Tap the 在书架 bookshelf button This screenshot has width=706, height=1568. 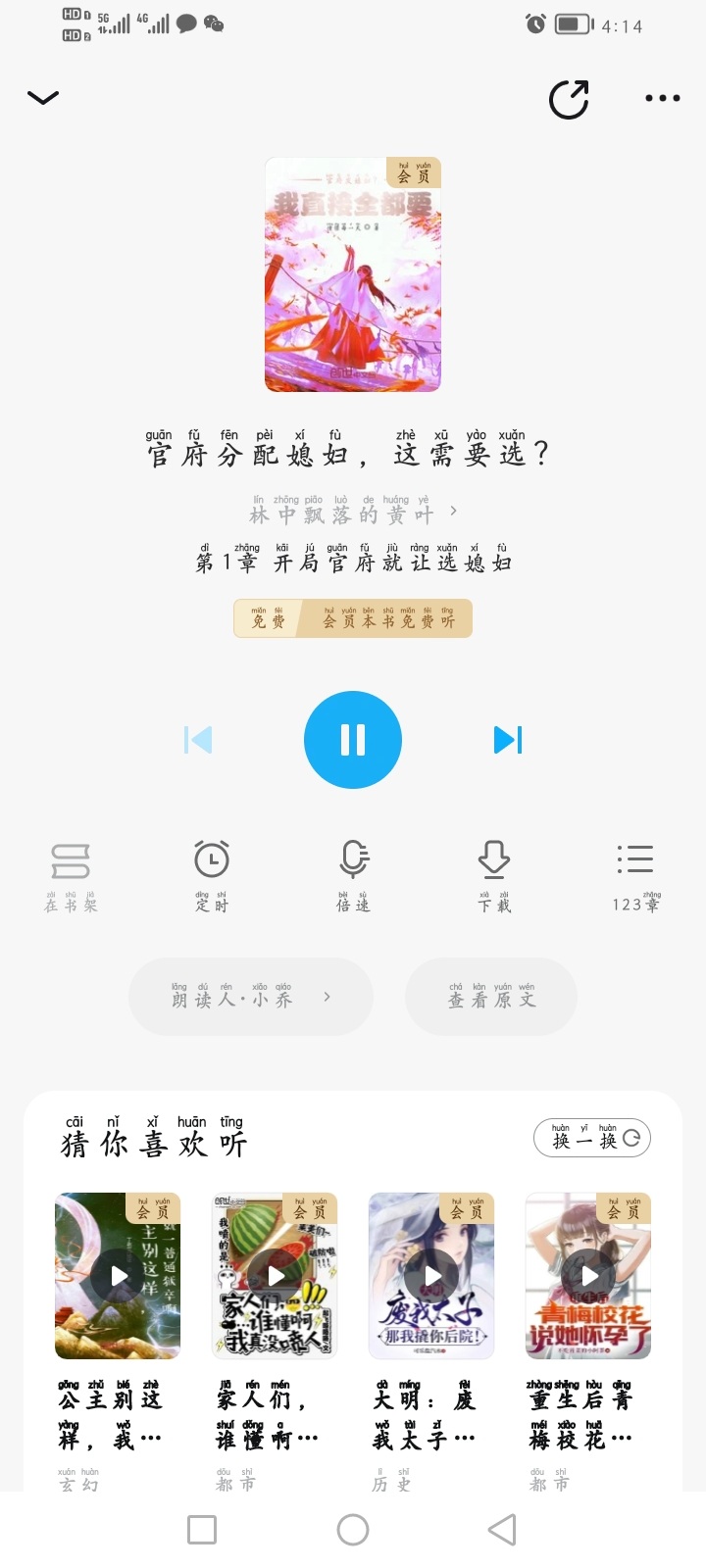point(71,877)
